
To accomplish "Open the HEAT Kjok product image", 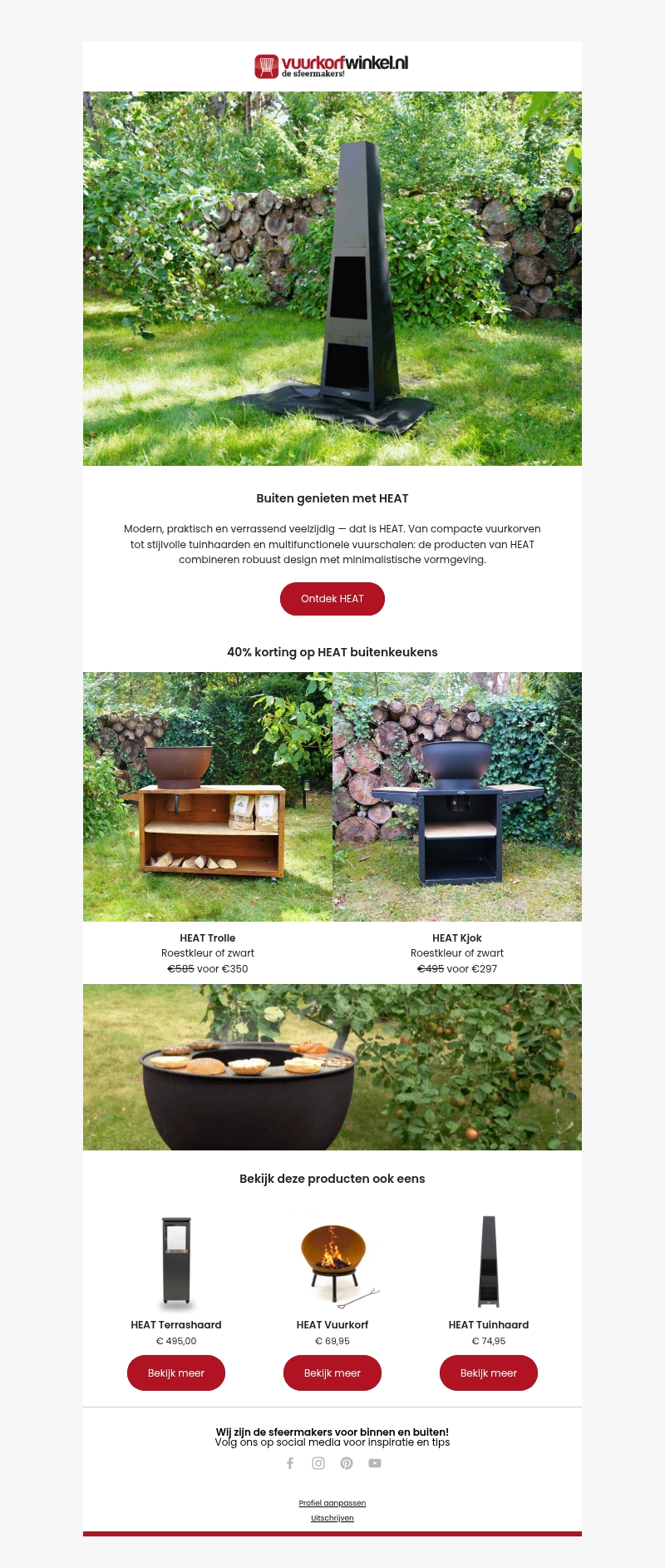I will click(457, 796).
